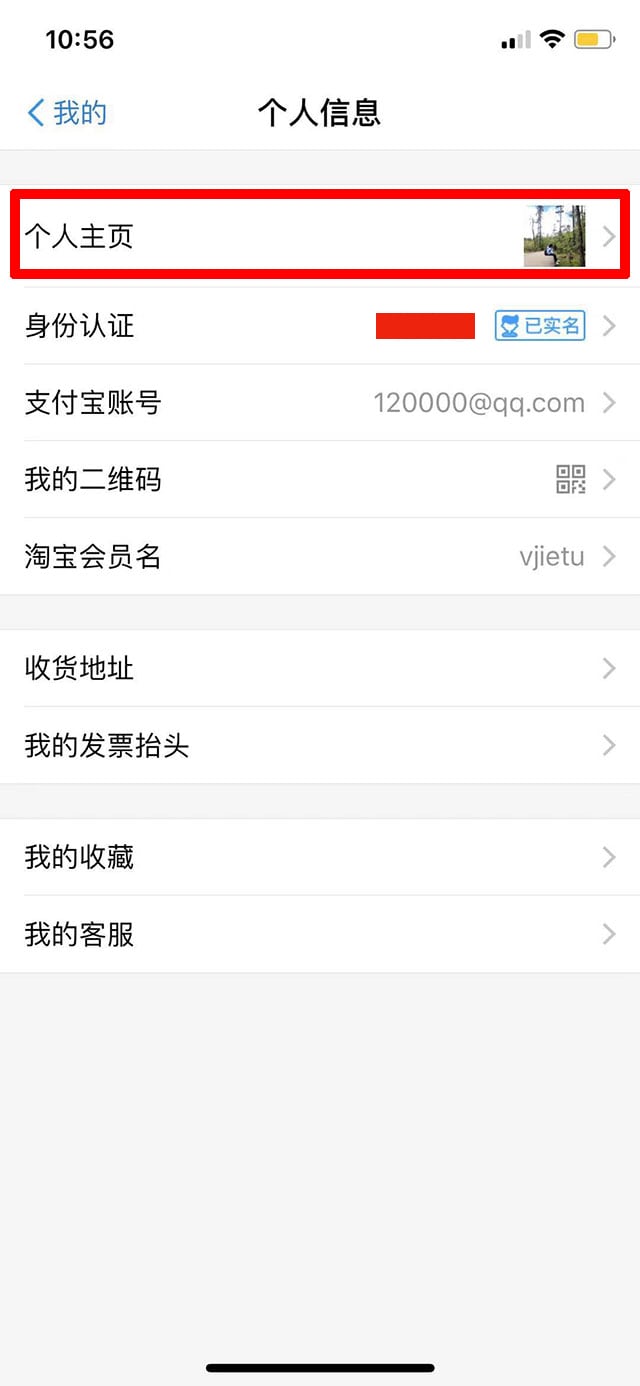Go back to the 我的 page
The image size is (640, 1386).
pyautogui.click(x=67, y=112)
